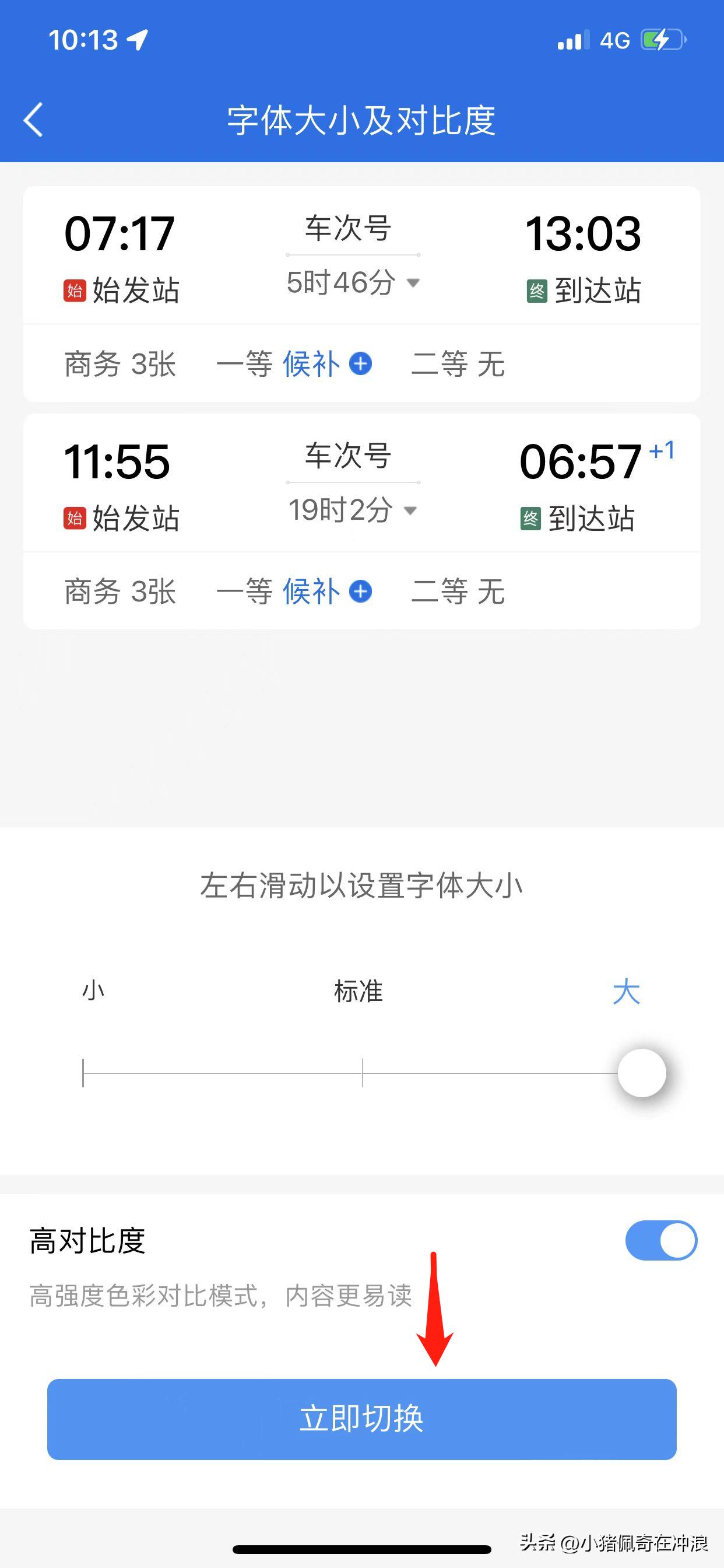The image size is (724, 1568).
Task: Click the green 终 arrival station badge
Action: 537,290
